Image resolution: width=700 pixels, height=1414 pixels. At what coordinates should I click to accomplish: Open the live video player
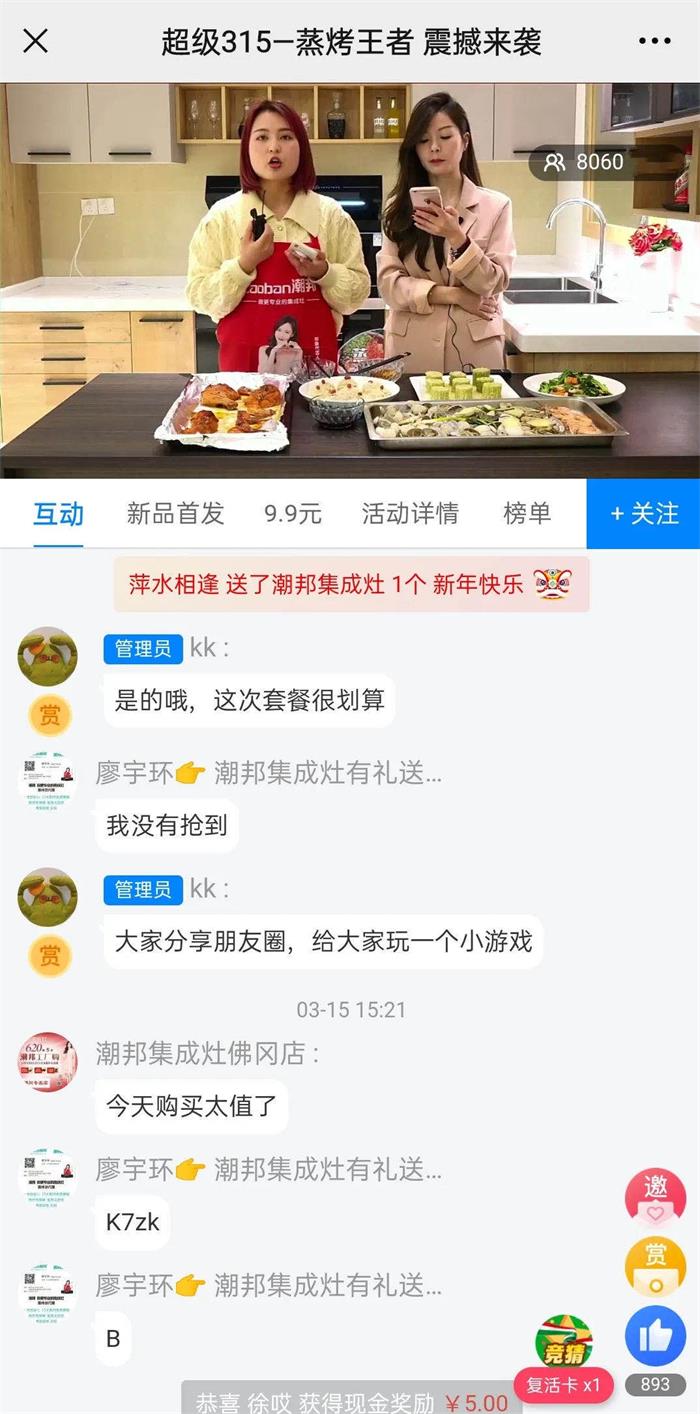350,280
